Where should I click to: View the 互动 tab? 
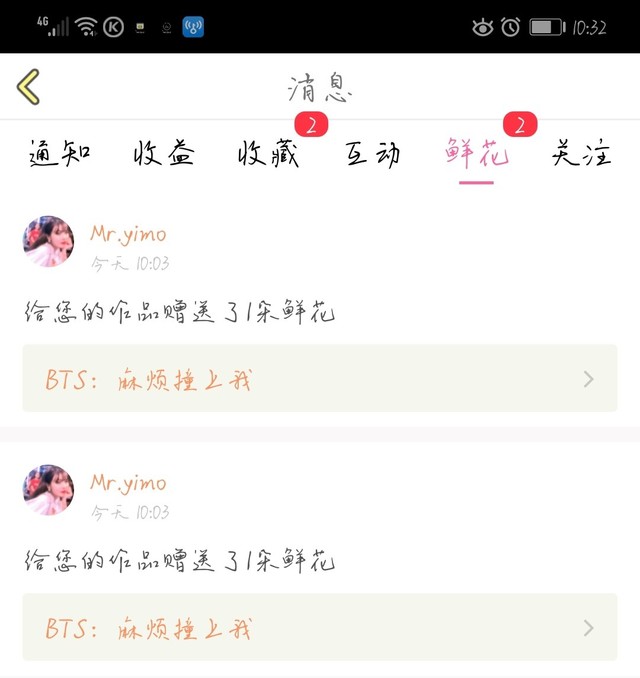373,154
